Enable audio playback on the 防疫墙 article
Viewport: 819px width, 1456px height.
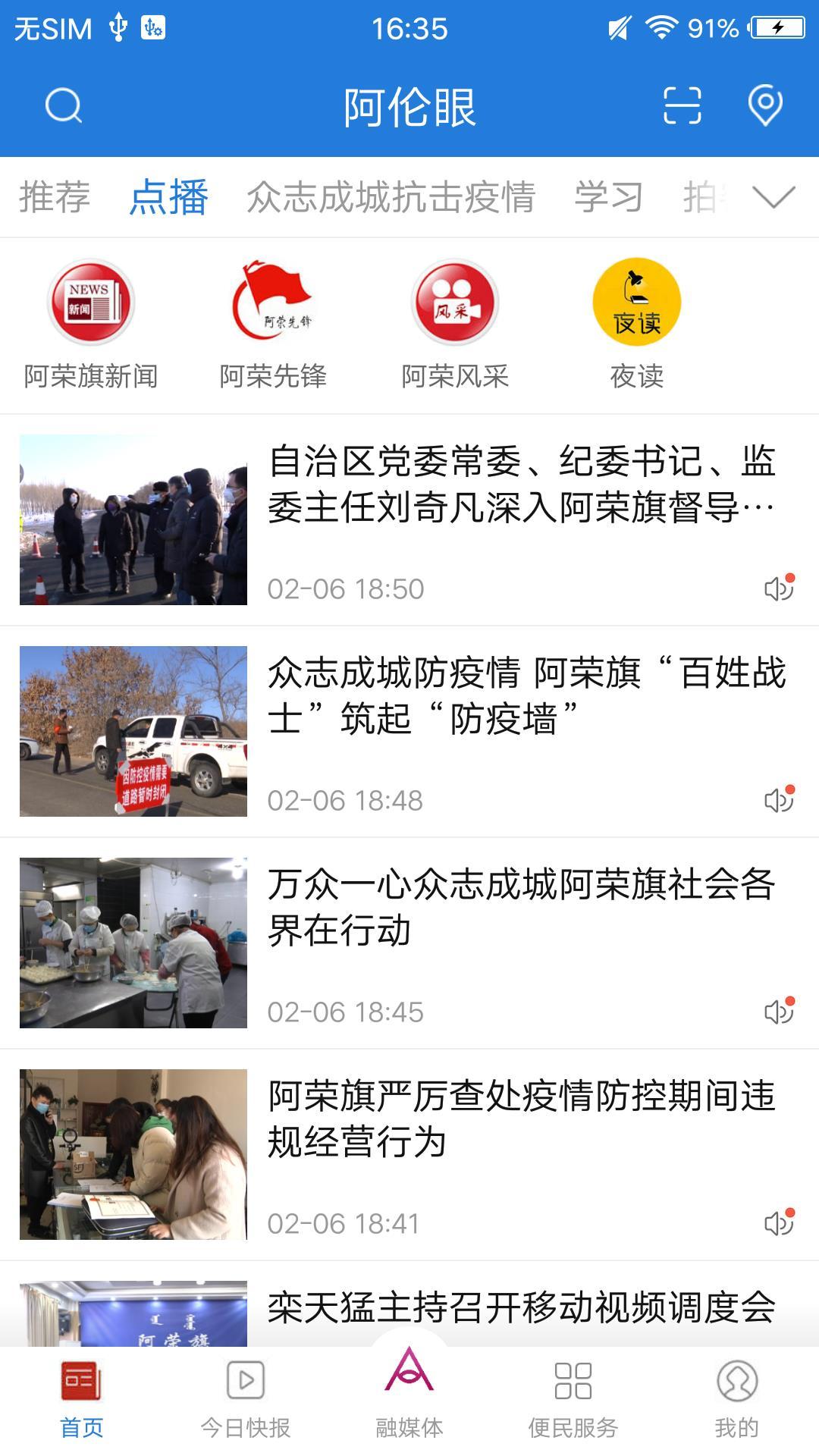[778, 800]
